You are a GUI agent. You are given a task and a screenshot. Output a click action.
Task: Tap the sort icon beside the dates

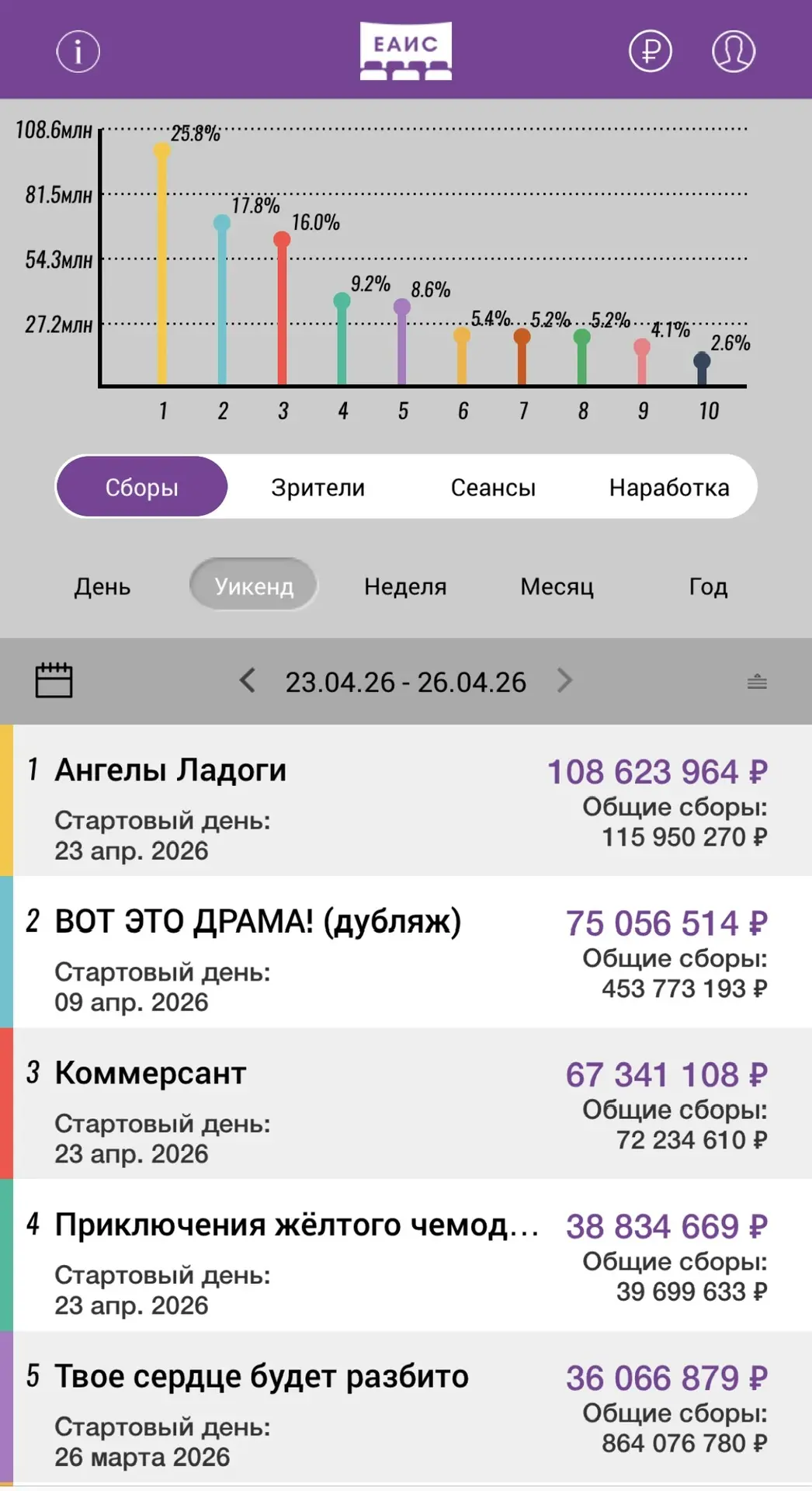click(x=757, y=682)
